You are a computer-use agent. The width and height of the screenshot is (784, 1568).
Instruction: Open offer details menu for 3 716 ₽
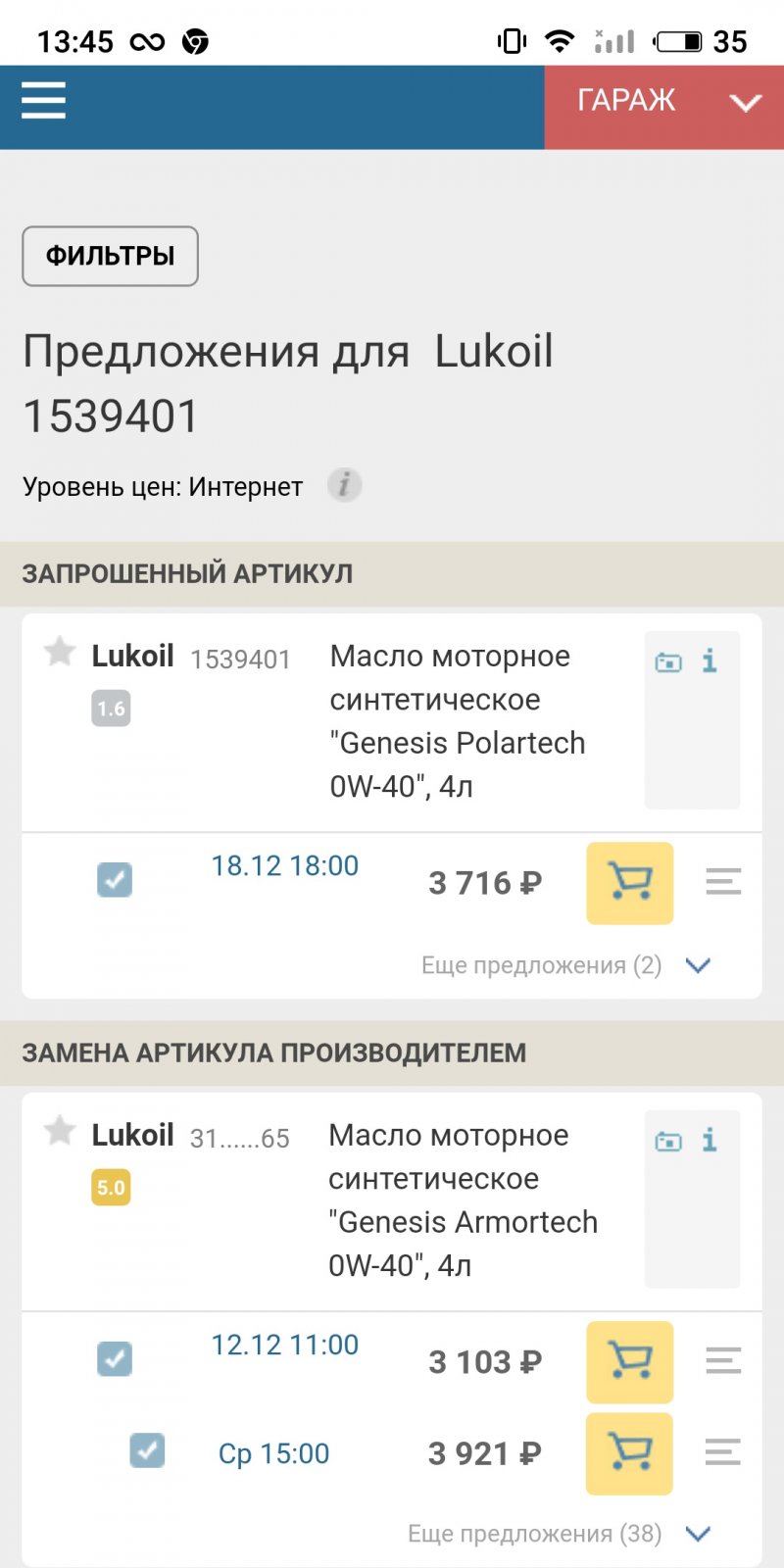point(723,882)
